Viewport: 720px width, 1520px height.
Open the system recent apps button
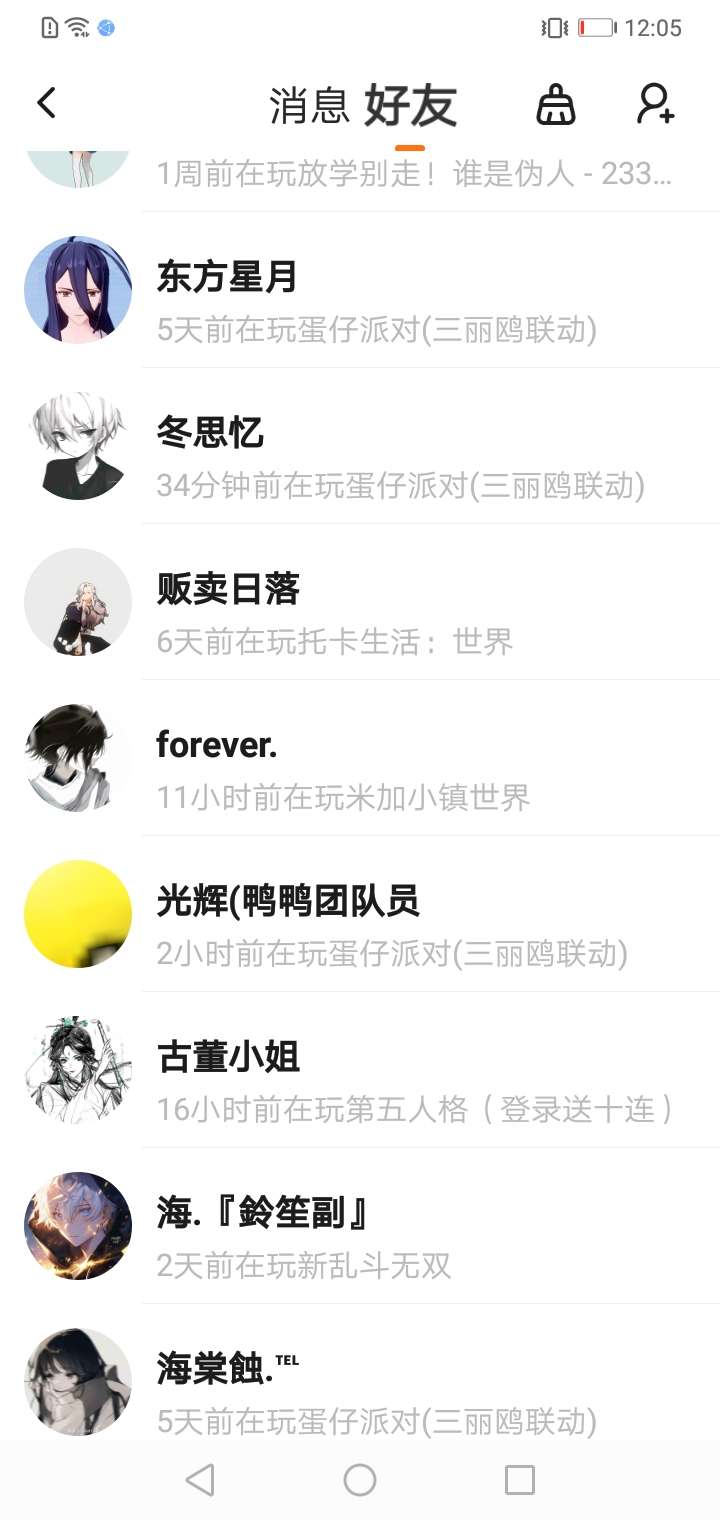[520, 1480]
